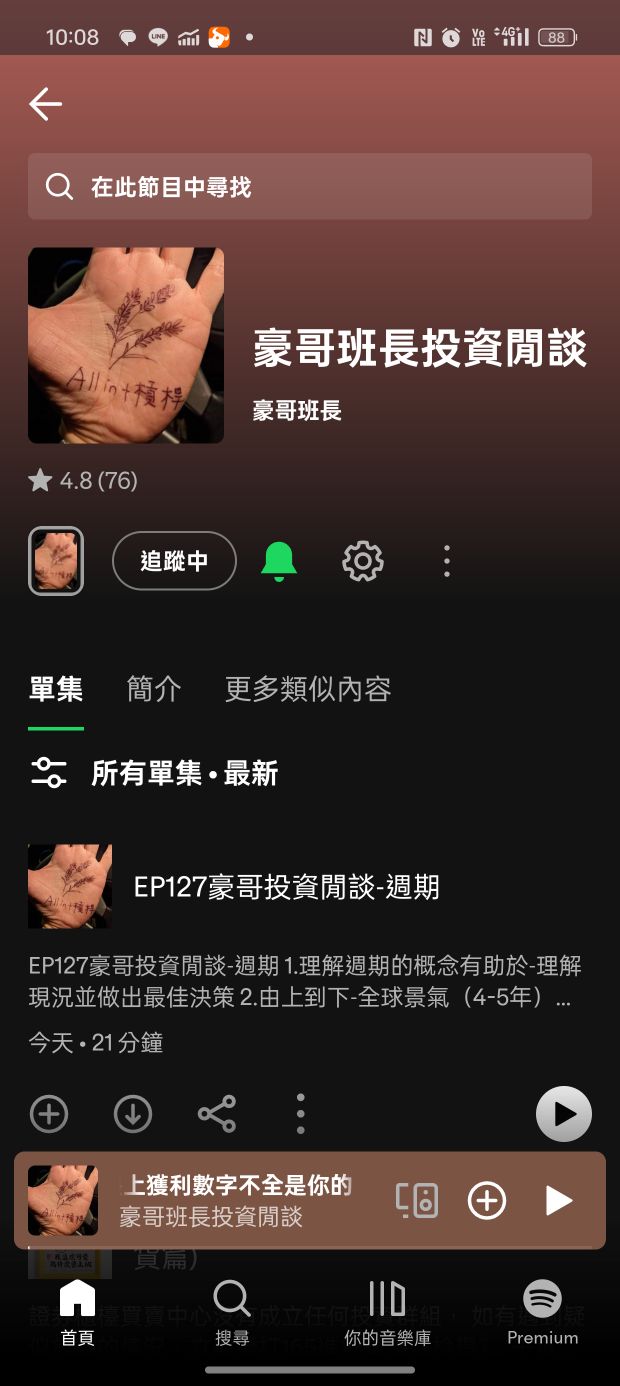
Task: Open more options for the EP127 episode
Action: pyautogui.click(x=301, y=1114)
